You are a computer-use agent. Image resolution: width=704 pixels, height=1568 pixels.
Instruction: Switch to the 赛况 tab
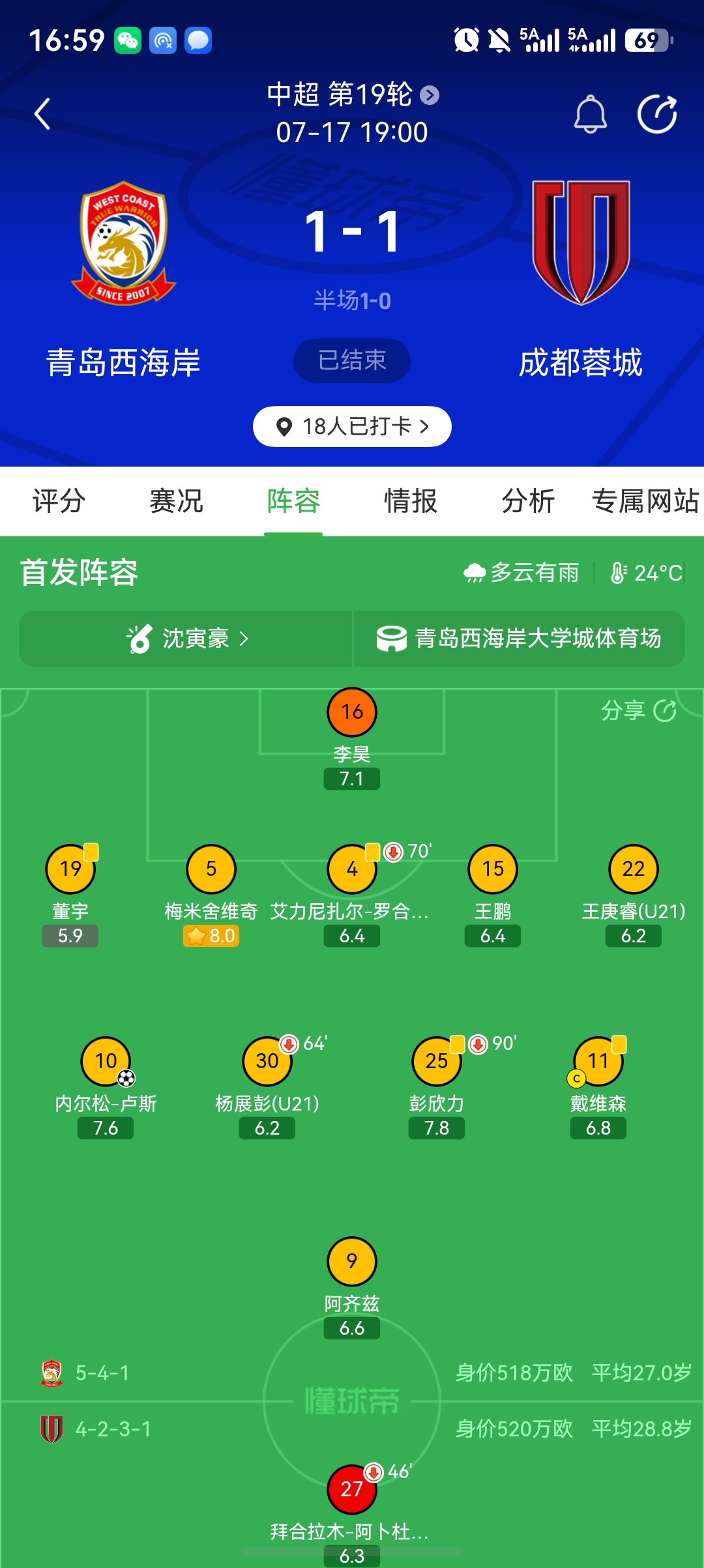[176, 501]
